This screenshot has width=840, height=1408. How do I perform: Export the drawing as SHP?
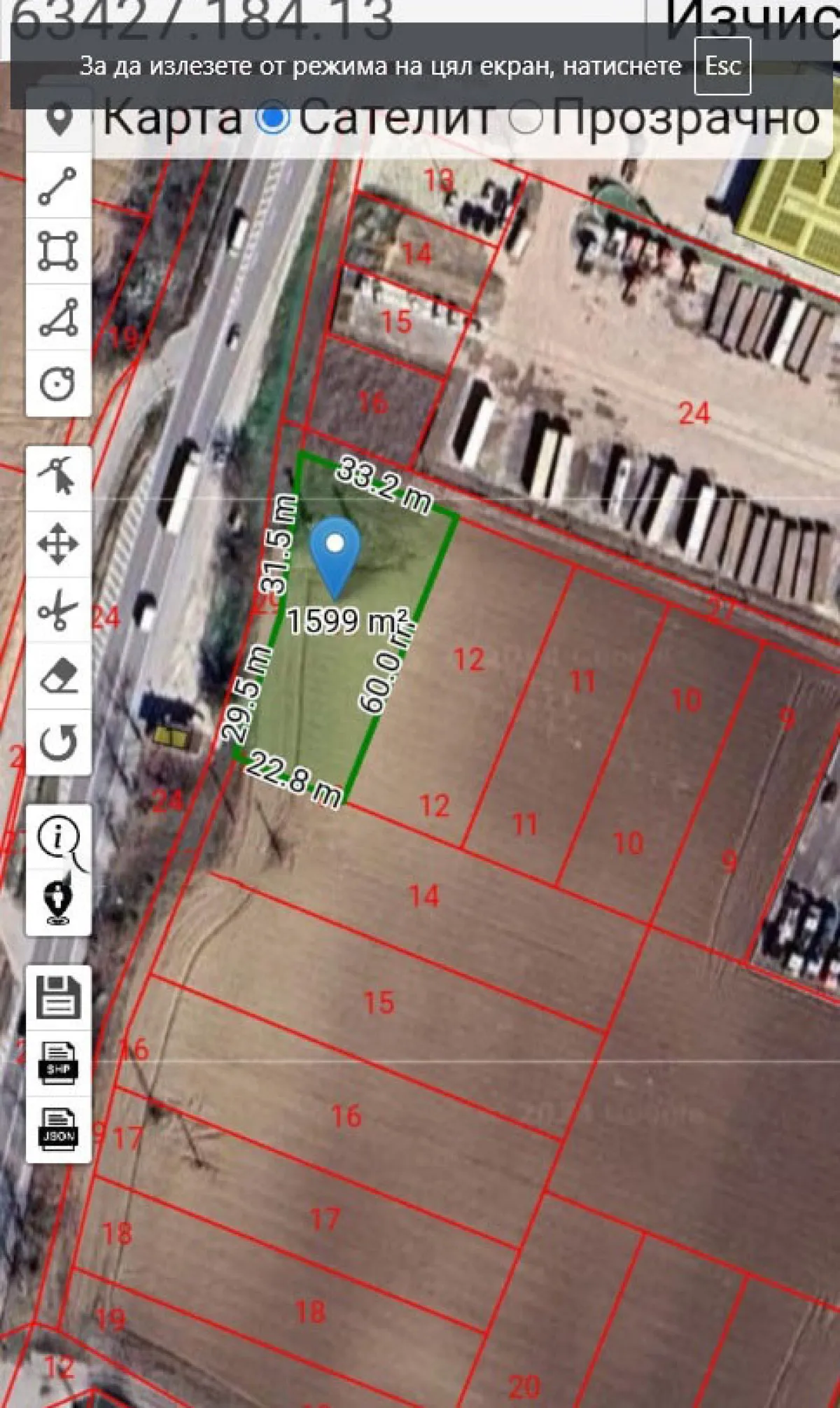(x=58, y=1063)
